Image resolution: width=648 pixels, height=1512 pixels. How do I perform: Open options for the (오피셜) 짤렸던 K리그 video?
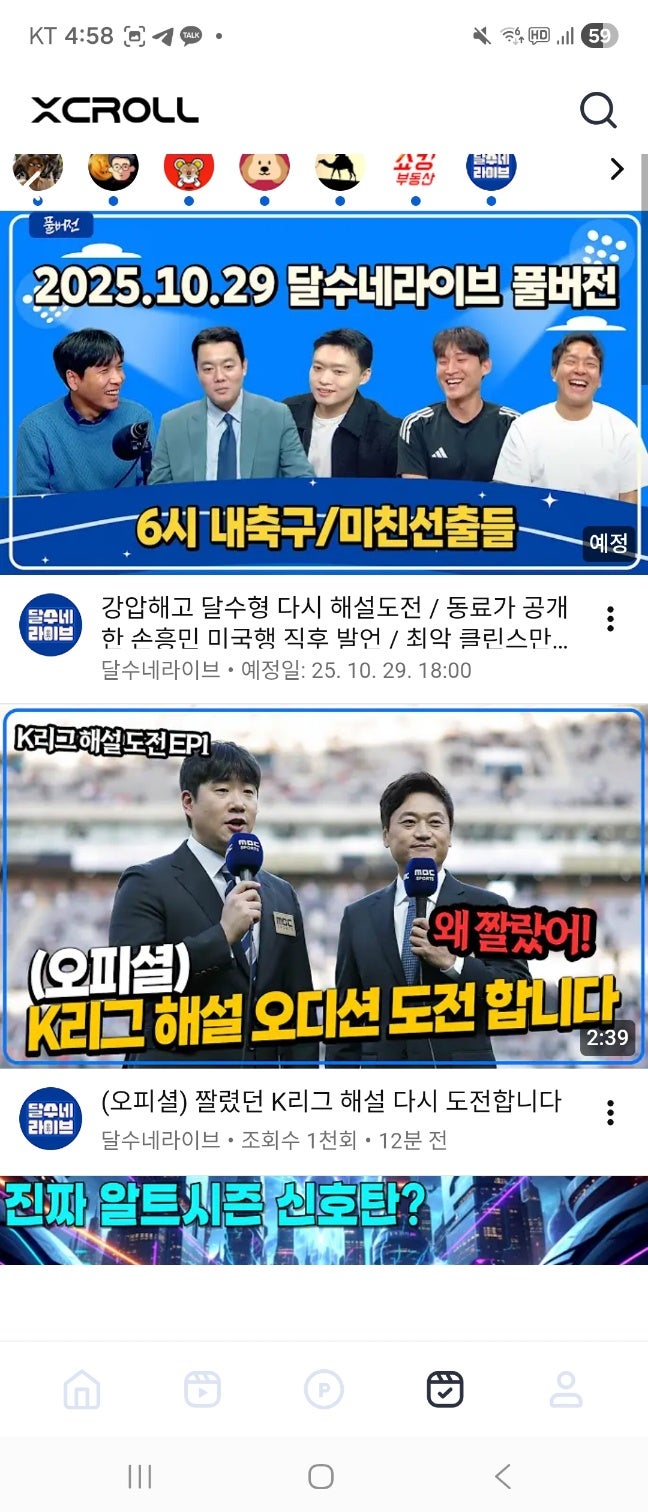click(x=610, y=1113)
